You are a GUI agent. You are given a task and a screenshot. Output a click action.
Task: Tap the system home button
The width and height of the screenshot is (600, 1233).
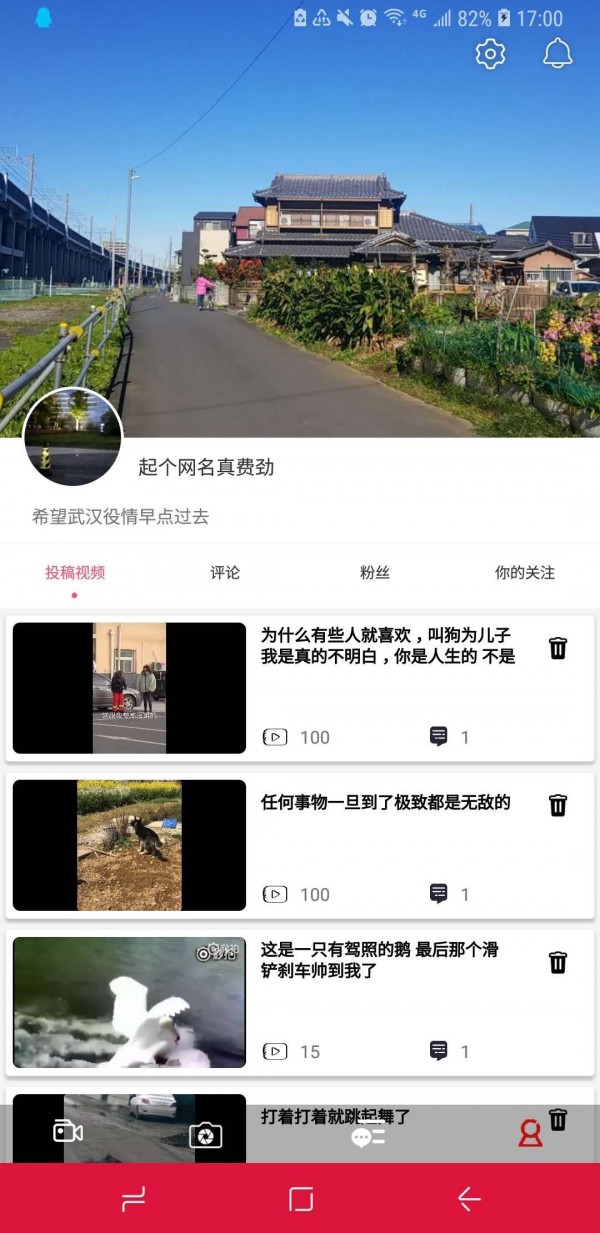(x=301, y=1199)
